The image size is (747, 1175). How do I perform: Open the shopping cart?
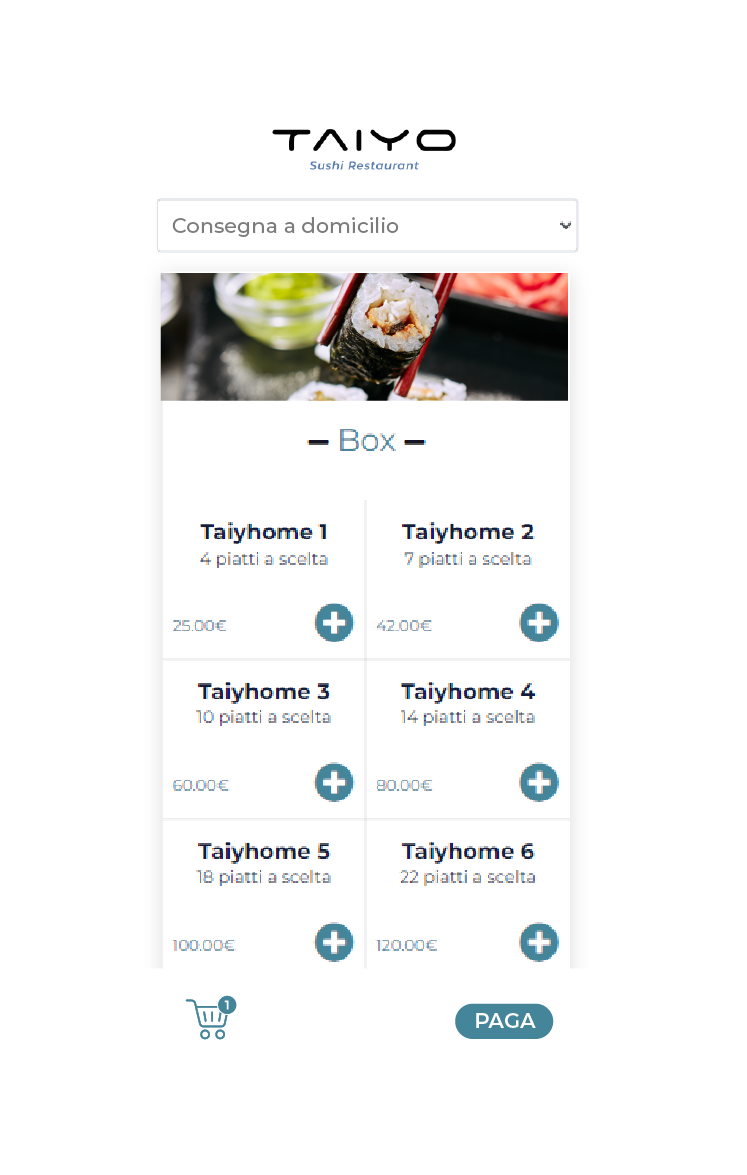(209, 1020)
